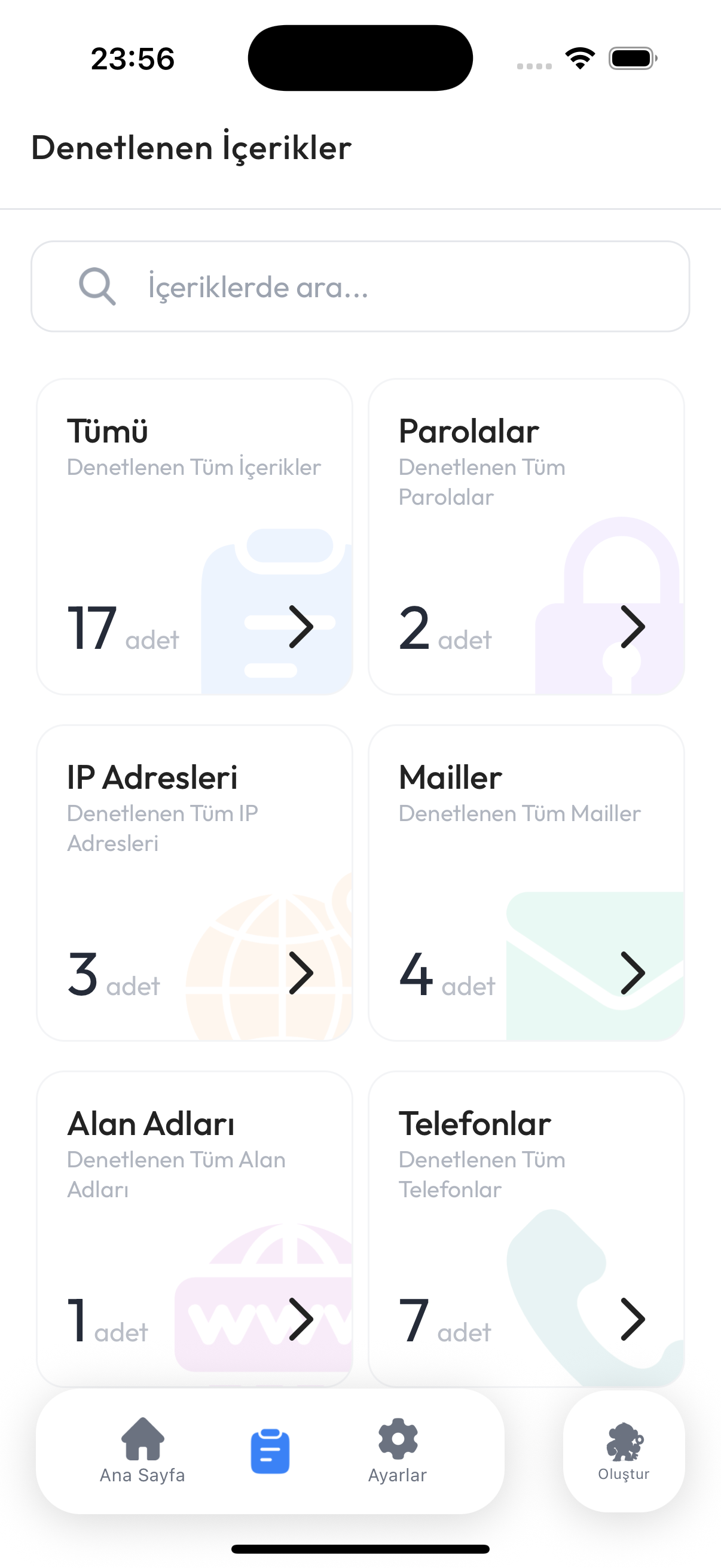
Task: Expand IP Adresleri with the chevron arrow
Action: pos(303,972)
